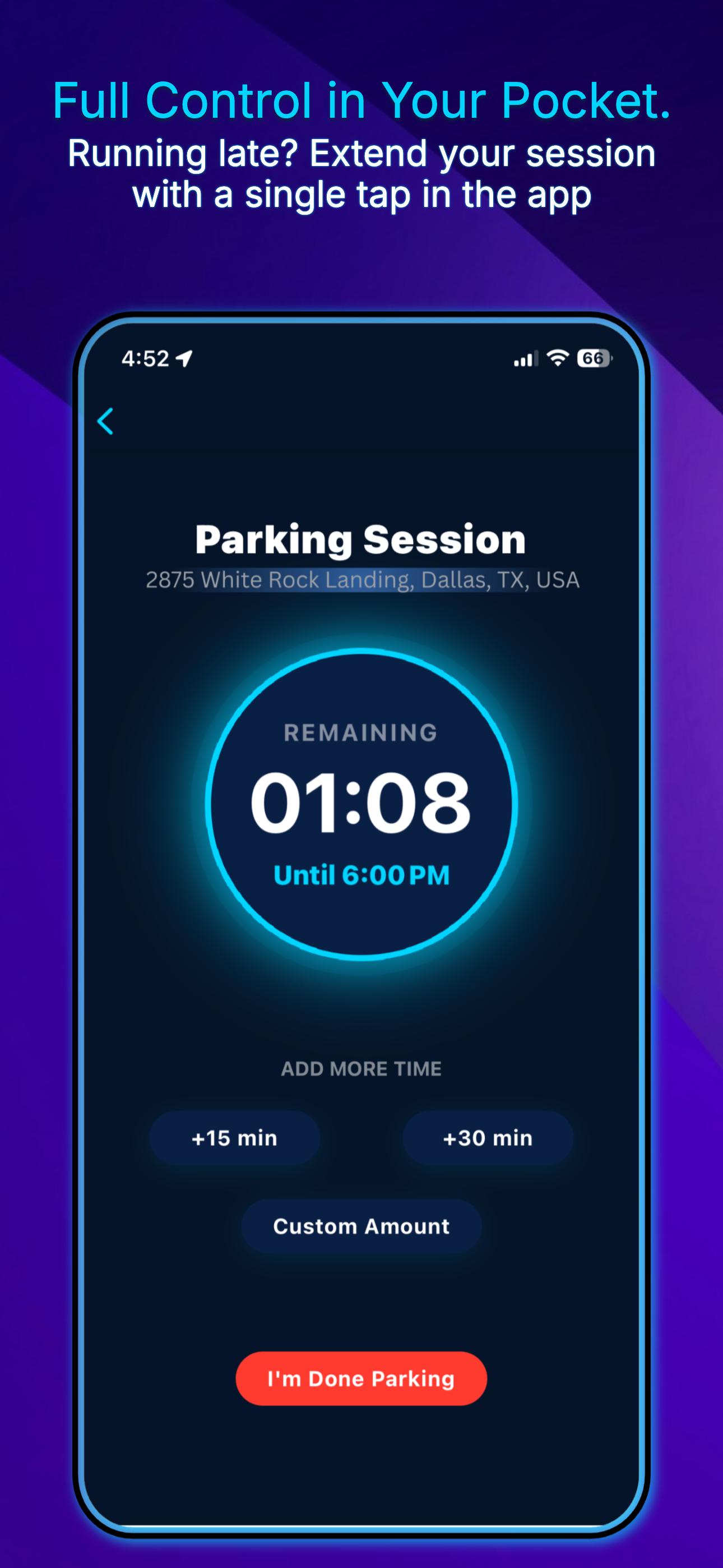This screenshot has height=1568, width=723.
Task: Tap the location arrow in status bar
Action: pos(183,358)
